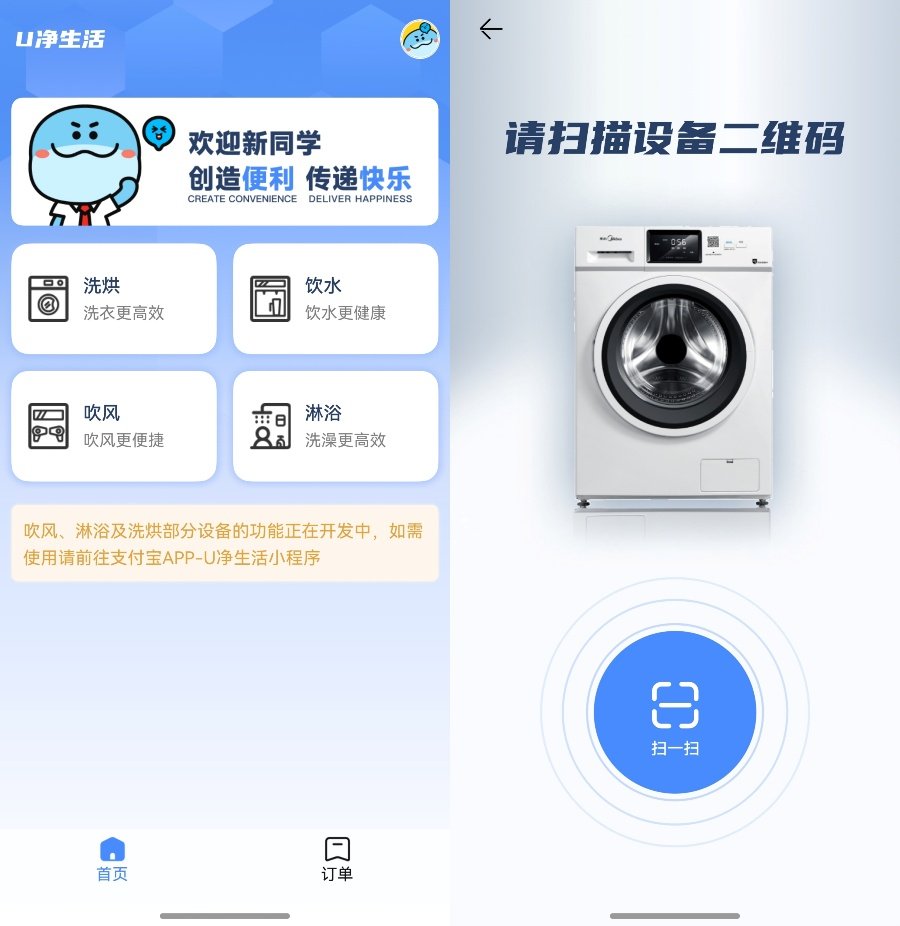900x926 pixels.
Task: Select the 吹风 hair dryer card
Action: click(x=114, y=426)
